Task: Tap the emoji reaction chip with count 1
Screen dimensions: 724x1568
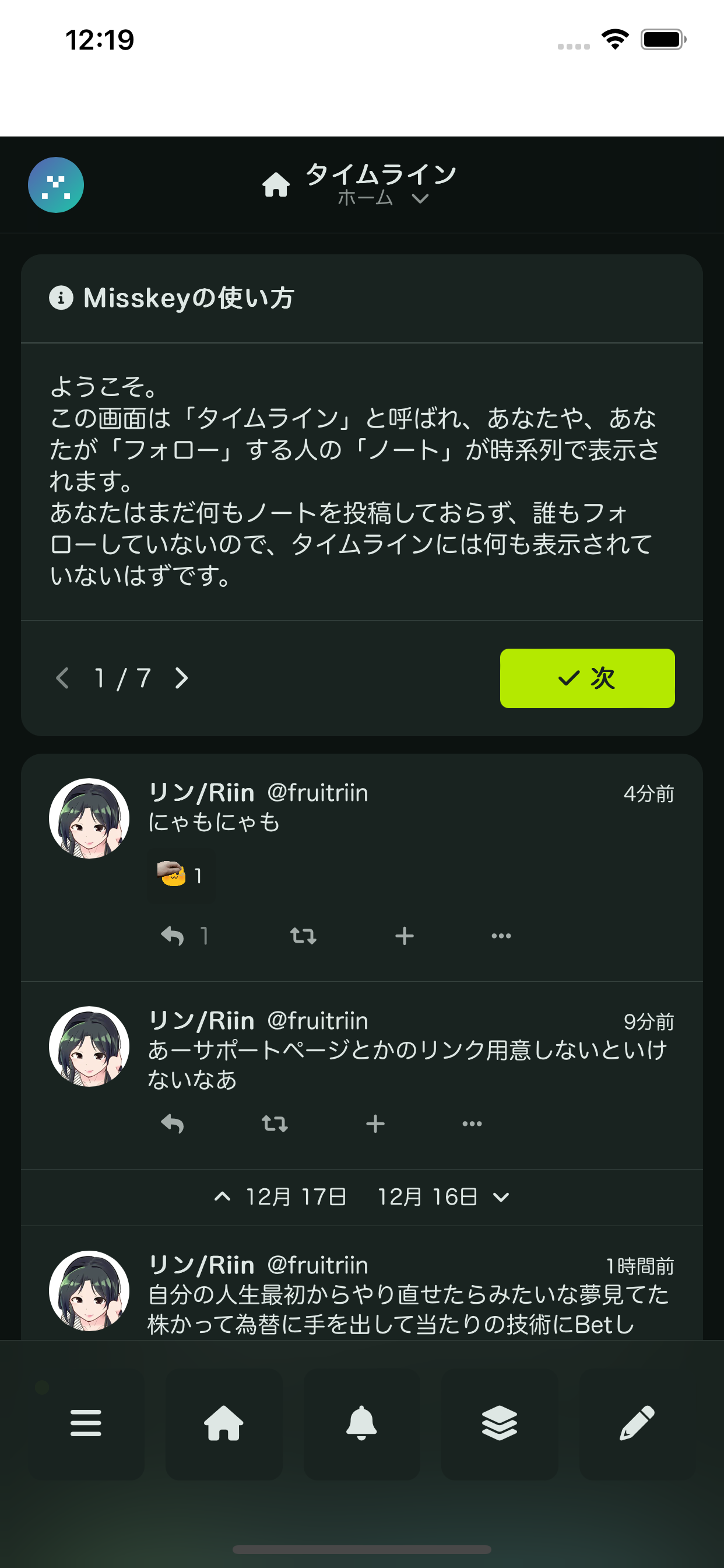Action: point(181,876)
